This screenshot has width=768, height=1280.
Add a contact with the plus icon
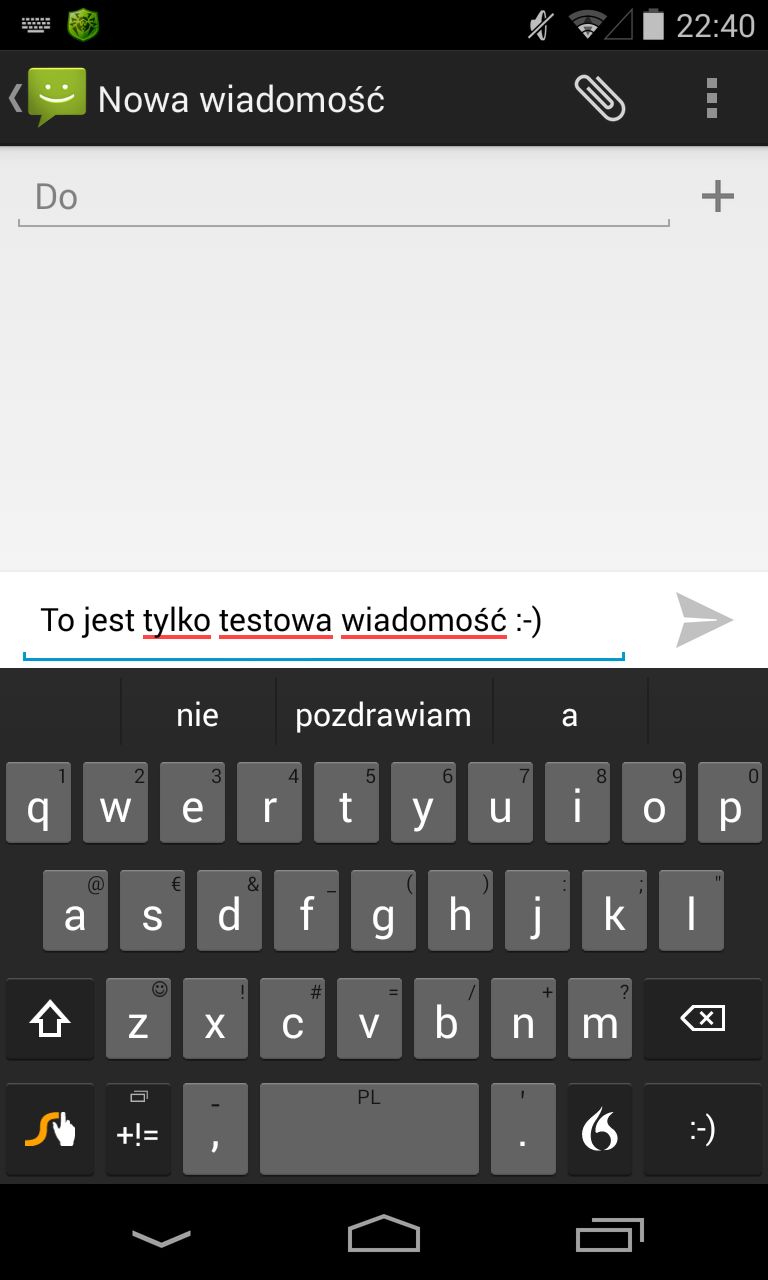coord(718,197)
